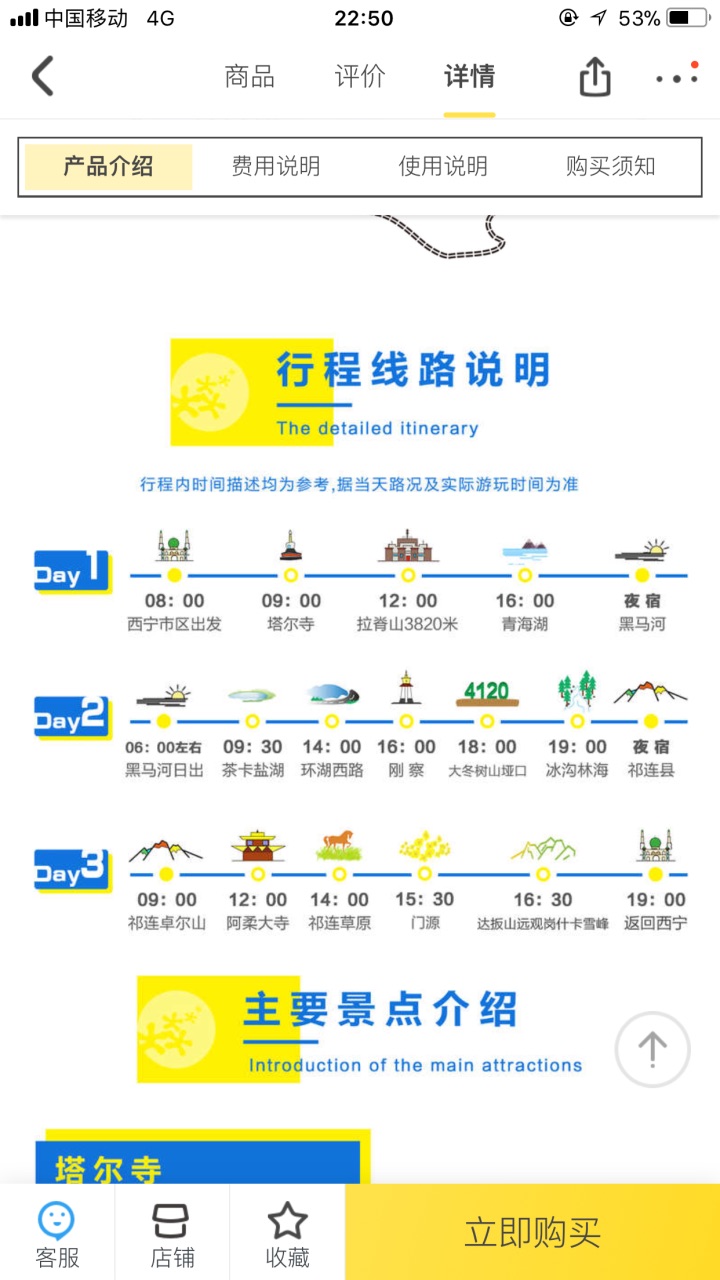The width and height of the screenshot is (720, 1280).
Task: Switch to the 商品 tab
Action: 249,77
